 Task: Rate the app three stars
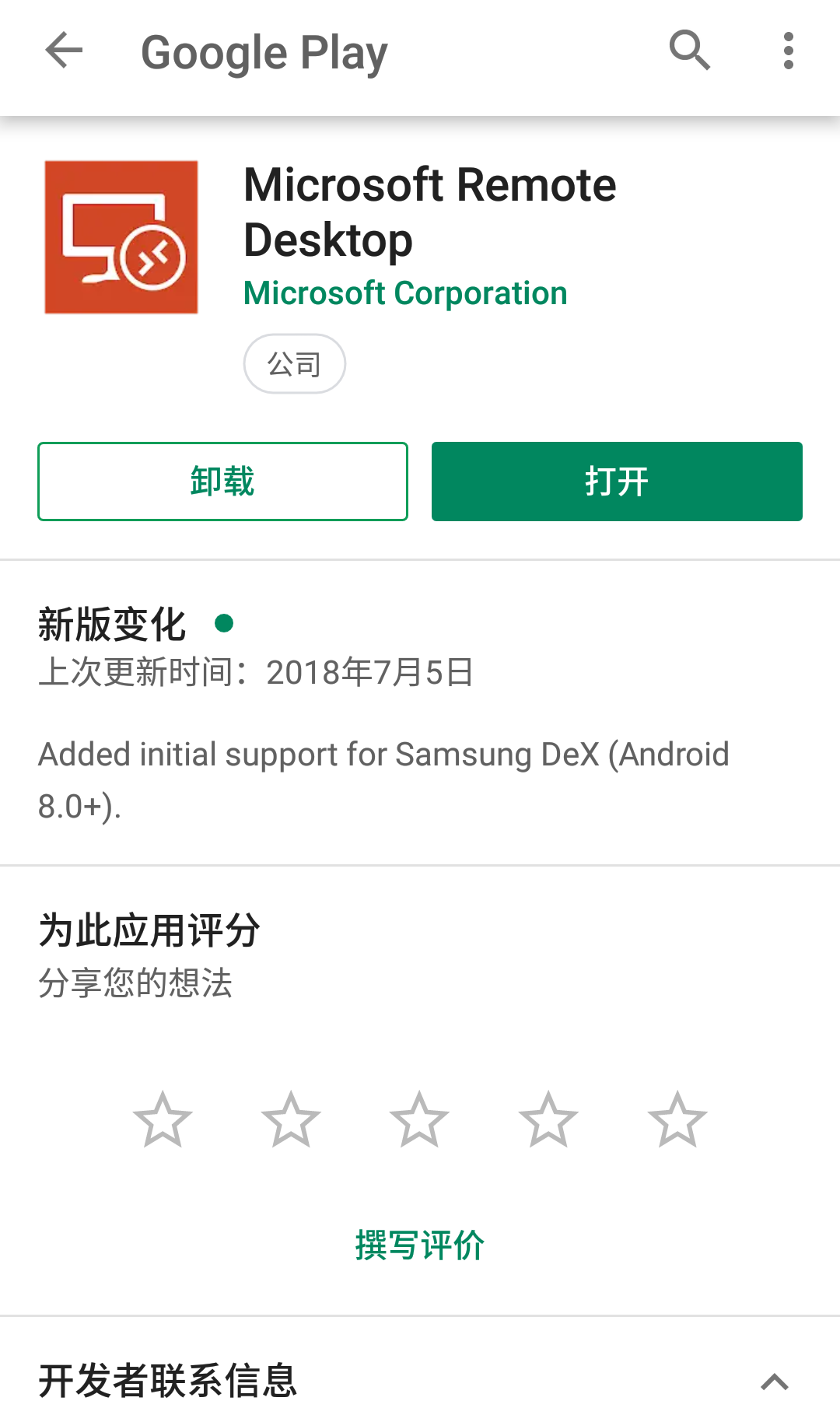pos(419,1120)
